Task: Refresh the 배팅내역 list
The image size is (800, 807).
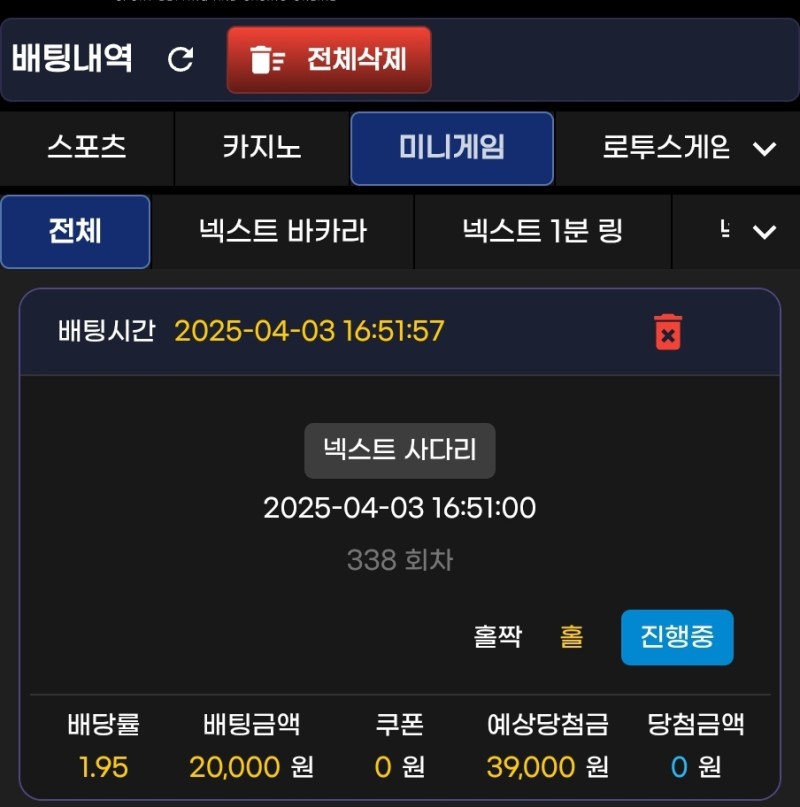Action: (181, 60)
